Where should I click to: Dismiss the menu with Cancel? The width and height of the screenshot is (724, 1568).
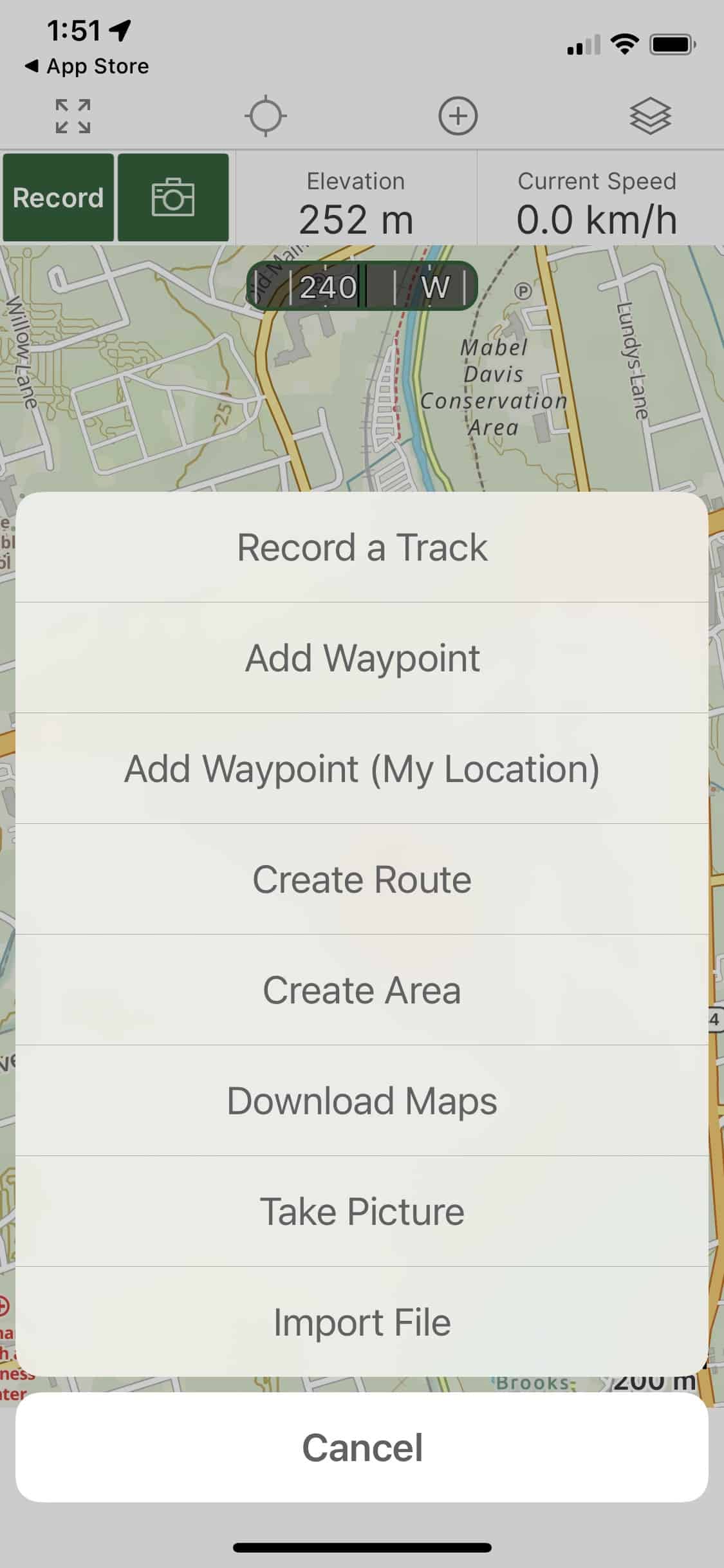pyautogui.click(x=362, y=1448)
